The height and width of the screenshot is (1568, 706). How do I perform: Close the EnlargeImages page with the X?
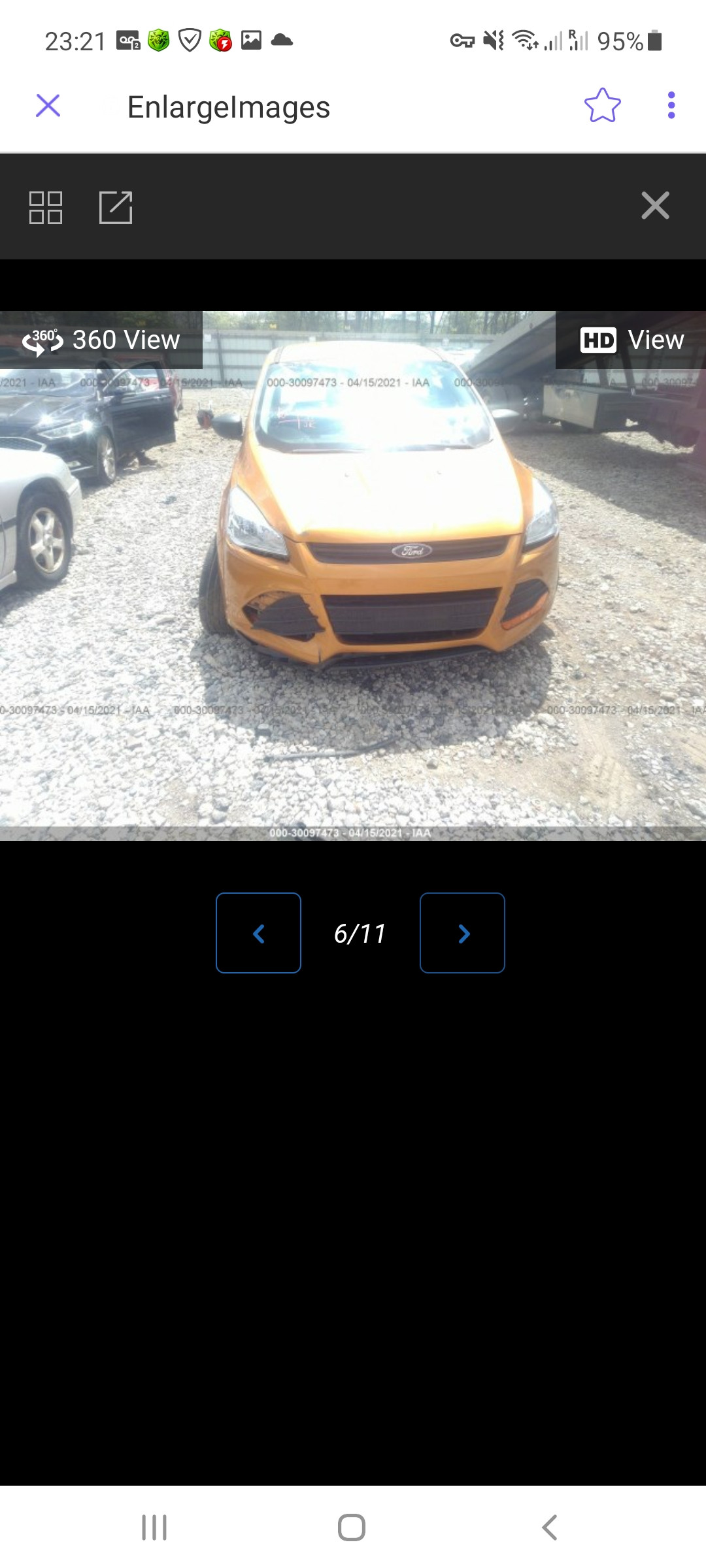click(48, 105)
